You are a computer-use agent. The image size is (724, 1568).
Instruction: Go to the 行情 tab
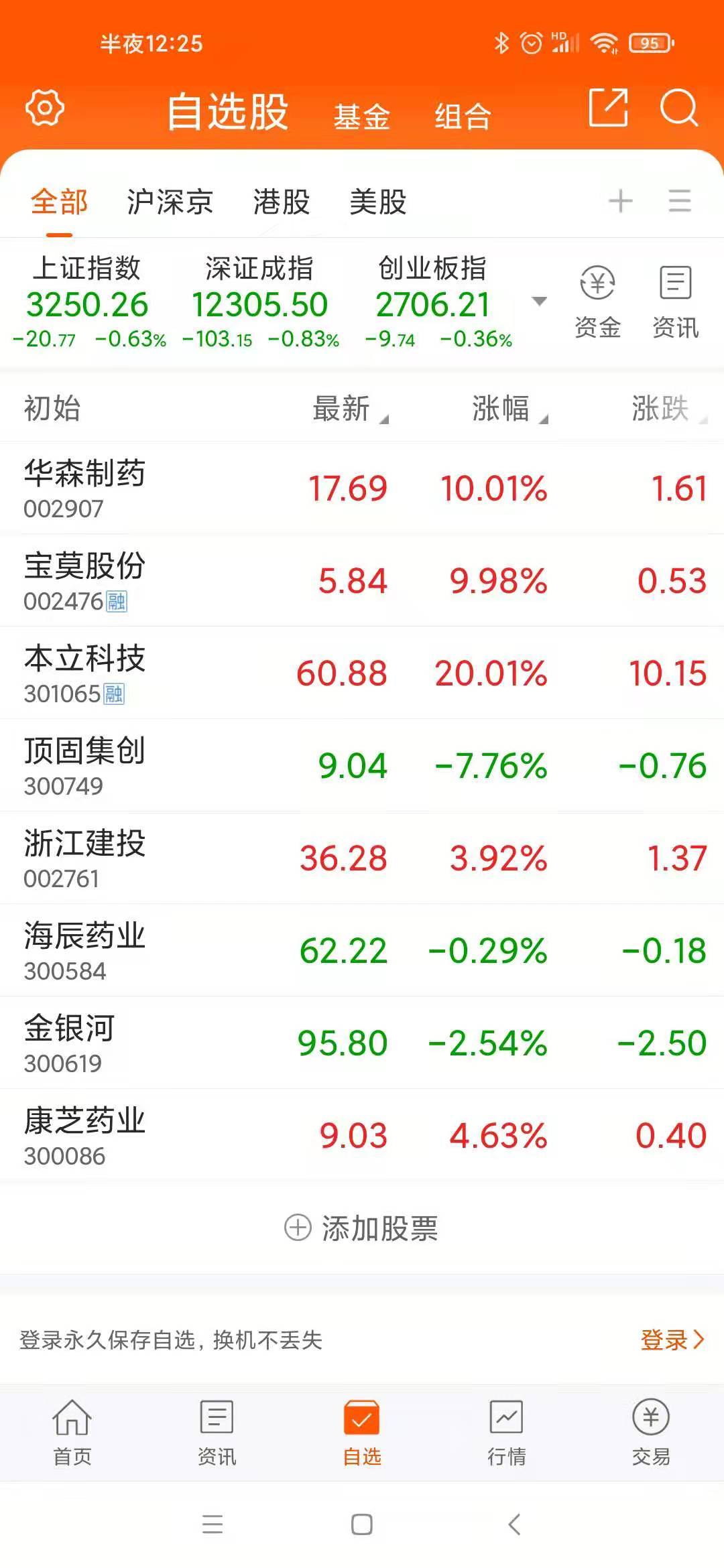[x=507, y=1432]
